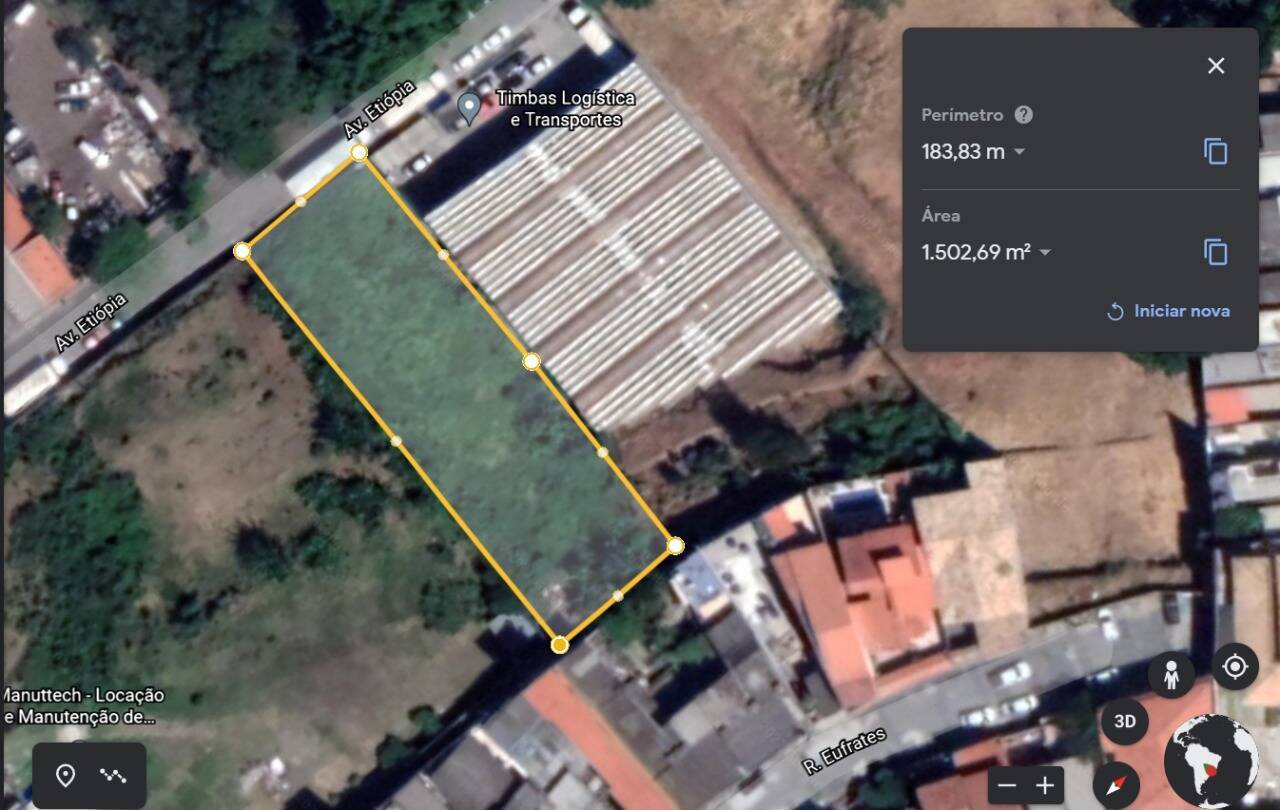Tap Iniciar nova to start new measurement
1280x810 pixels.
[x=1169, y=311]
